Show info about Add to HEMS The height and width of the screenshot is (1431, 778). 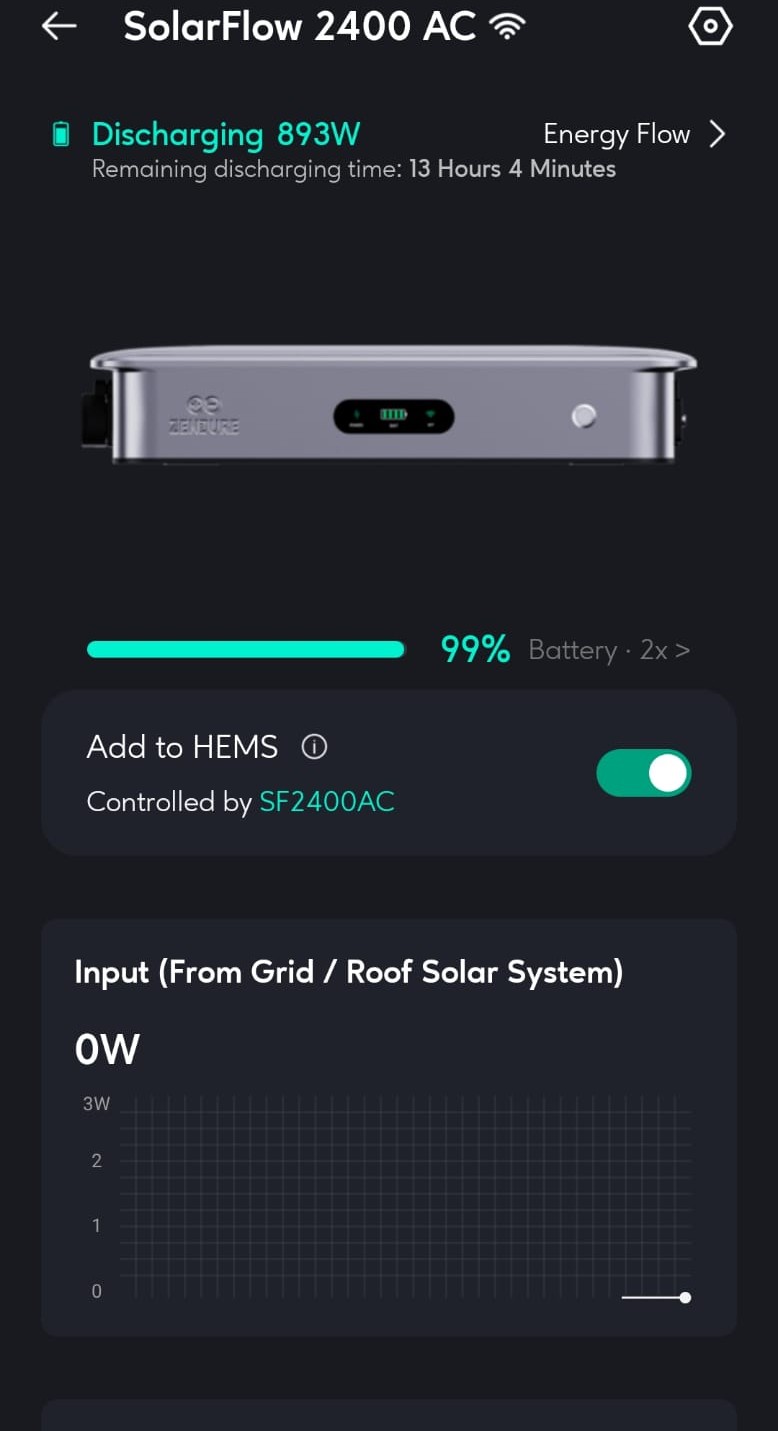(314, 747)
